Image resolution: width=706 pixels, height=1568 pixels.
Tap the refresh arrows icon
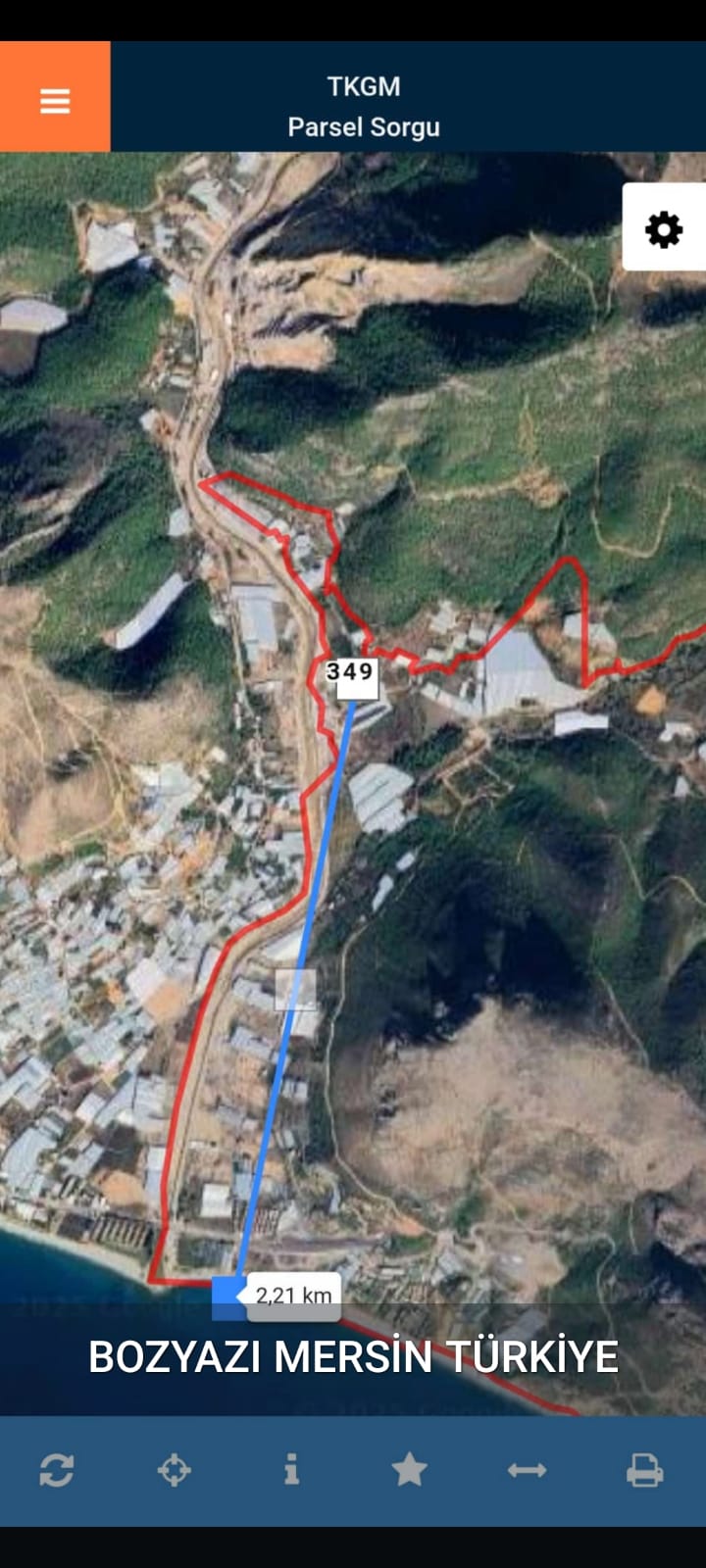[x=57, y=1470]
